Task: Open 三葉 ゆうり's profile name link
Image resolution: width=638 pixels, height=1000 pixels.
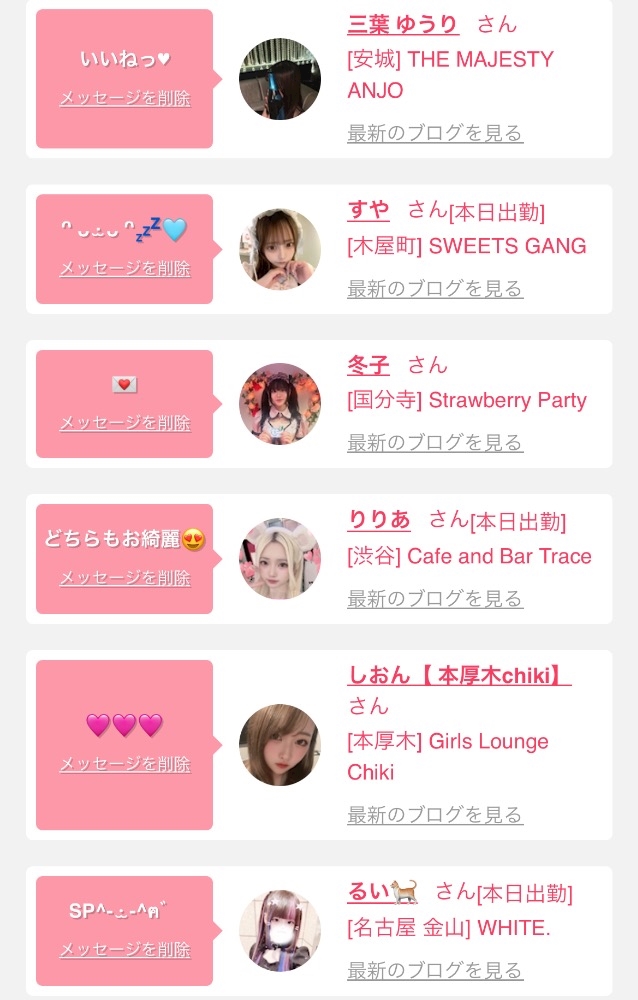Action: coord(403,24)
